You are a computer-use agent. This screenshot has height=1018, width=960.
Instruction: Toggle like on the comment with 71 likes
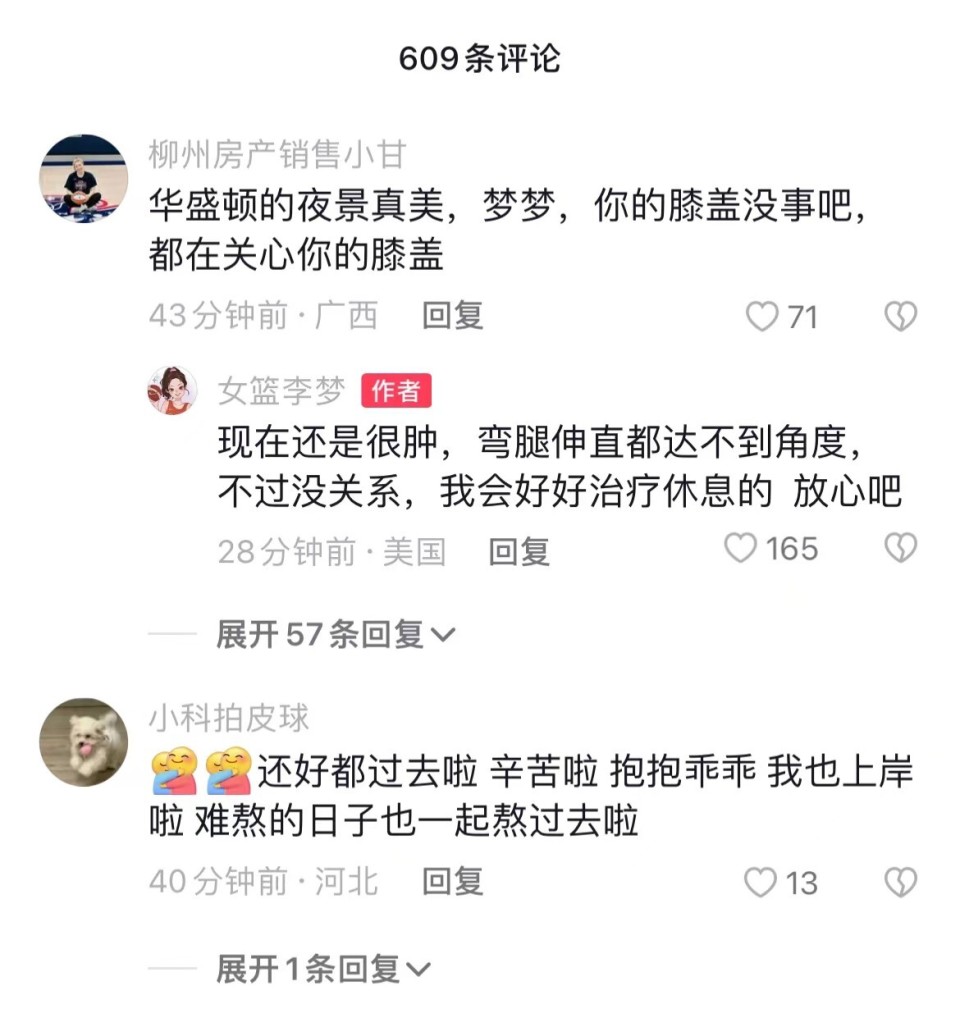point(765,316)
